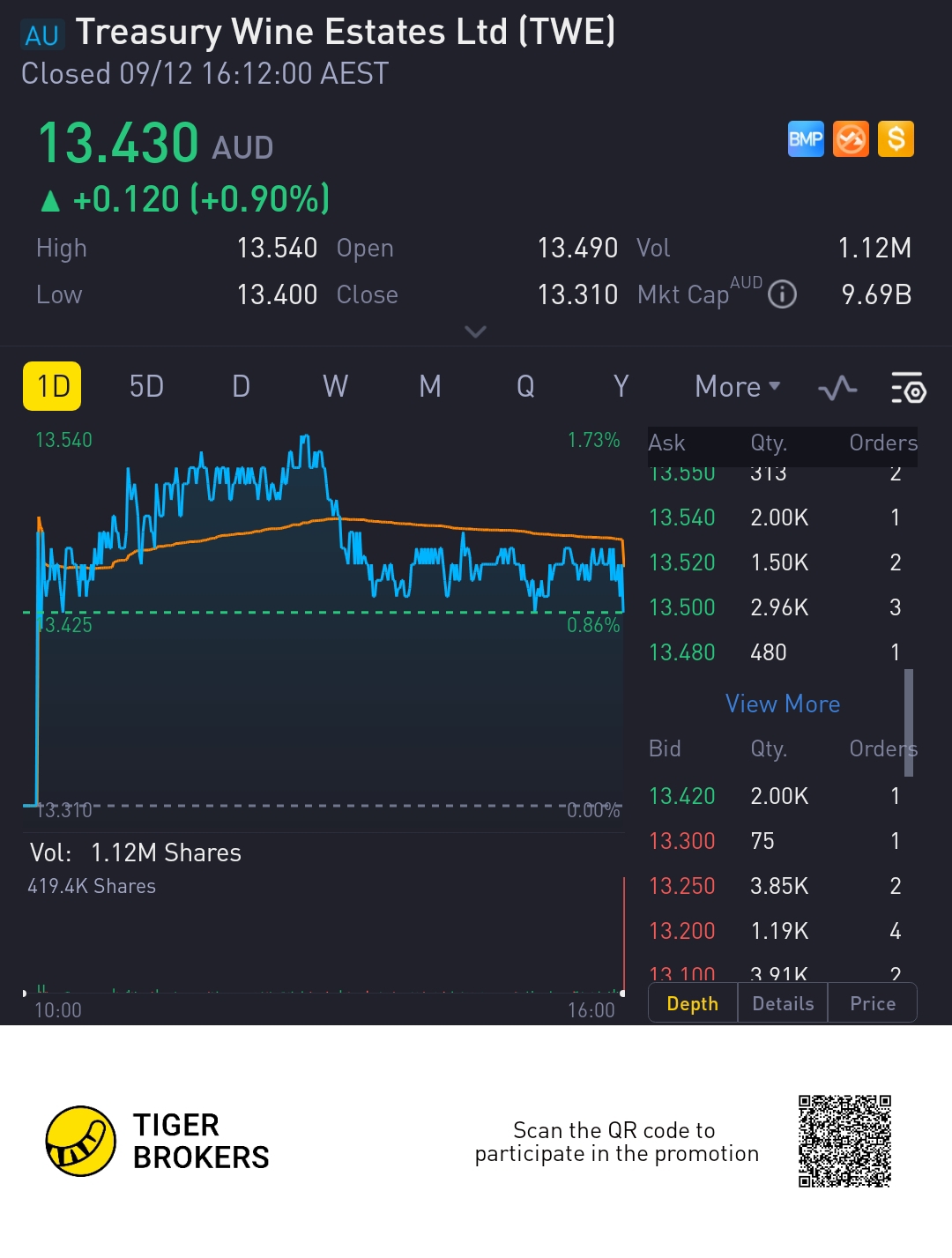Open the Price tab
The height and width of the screenshot is (1258, 952).
873,1004
